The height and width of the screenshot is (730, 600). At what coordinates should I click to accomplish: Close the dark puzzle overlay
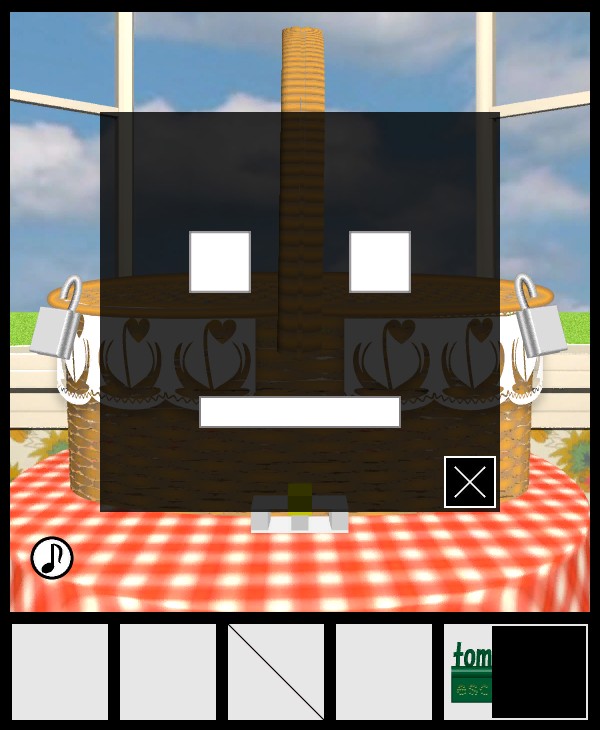[x=470, y=482]
